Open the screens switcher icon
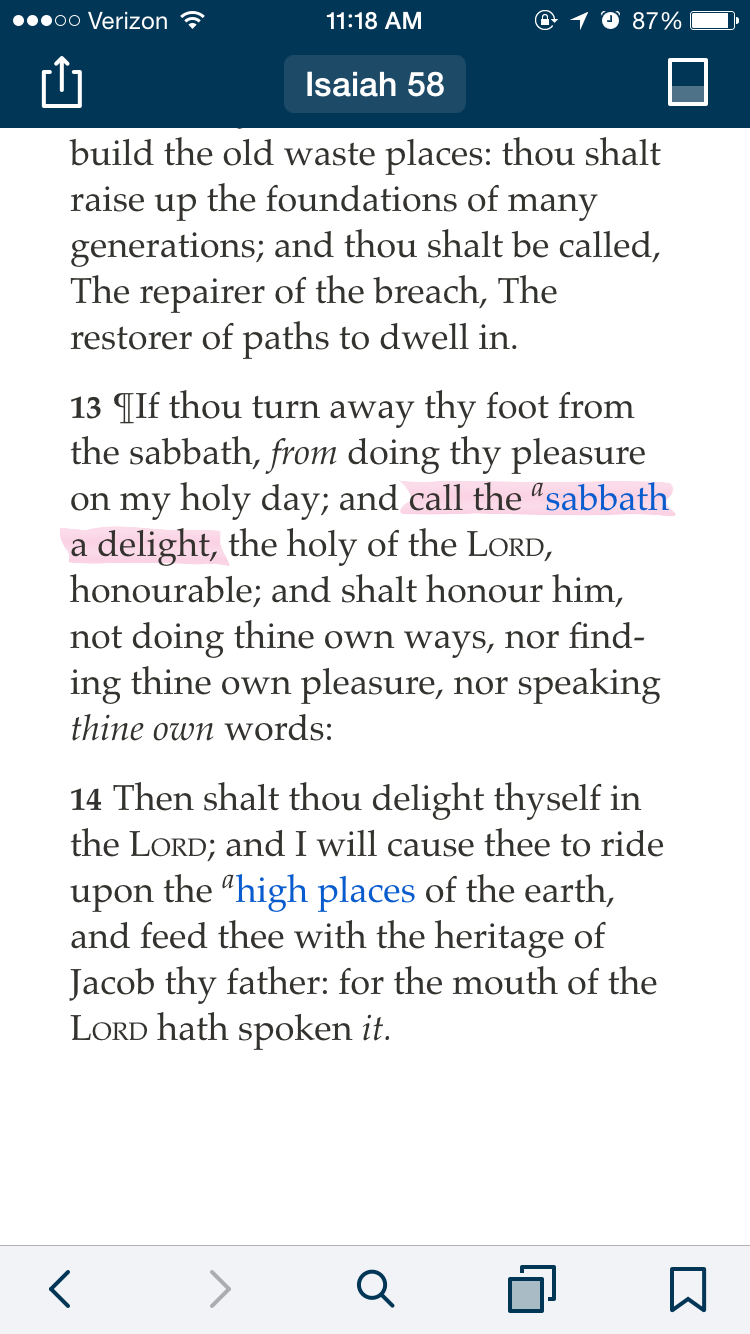The width and height of the screenshot is (750, 1334). point(530,1288)
